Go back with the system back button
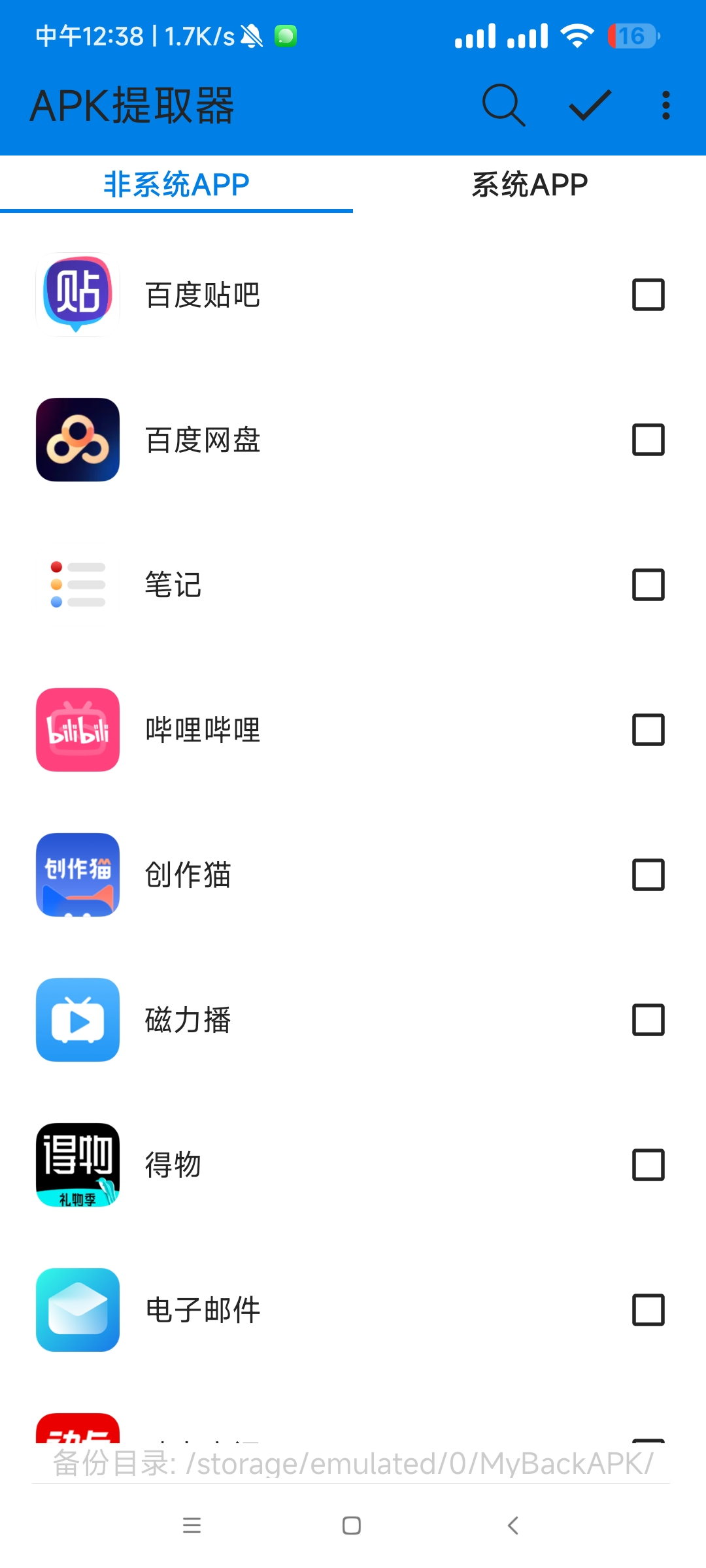Viewport: 706px width, 1568px height. [x=513, y=1526]
